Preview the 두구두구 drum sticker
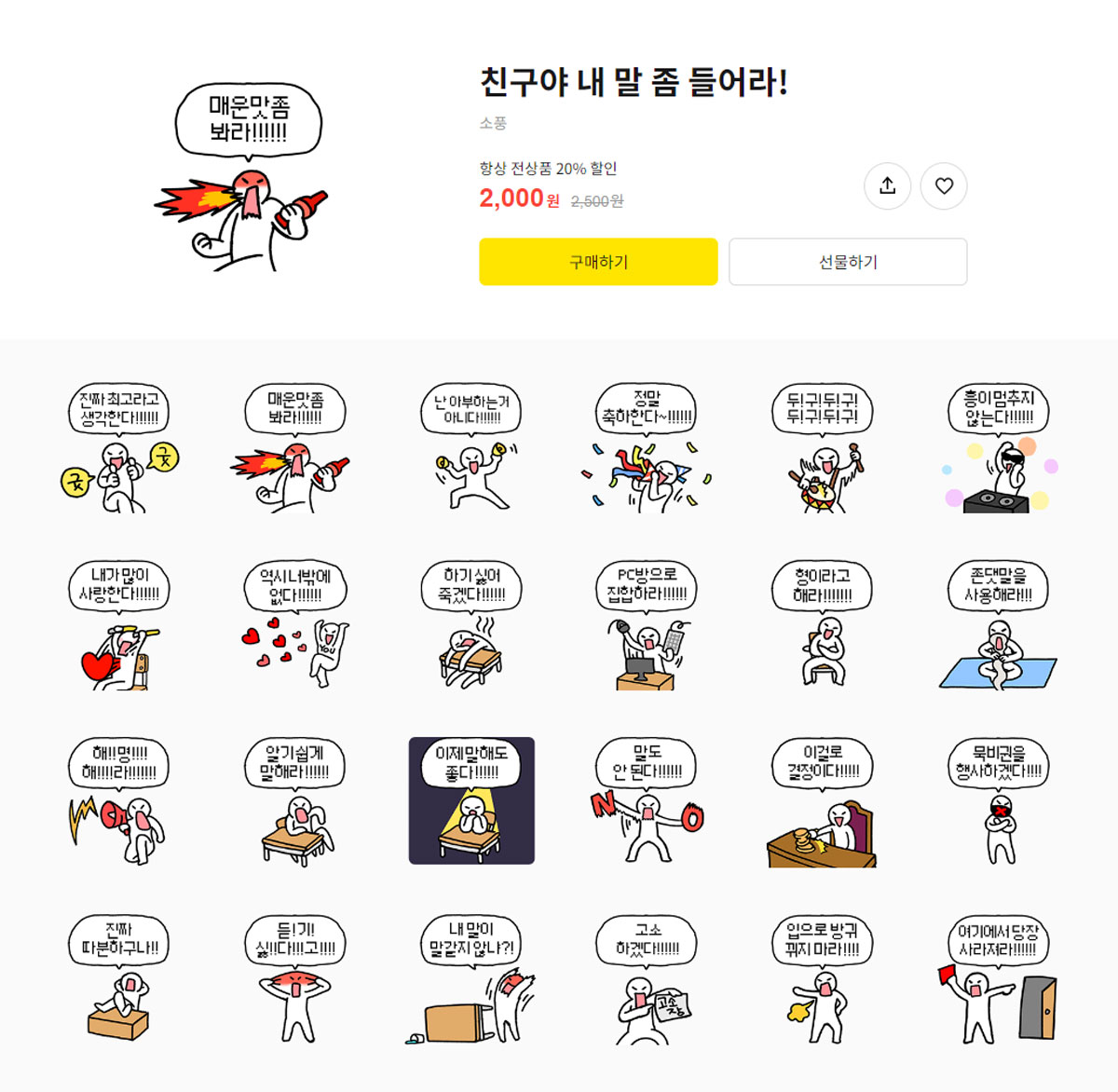This screenshot has height=1092, width=1118. coord(823,447)
